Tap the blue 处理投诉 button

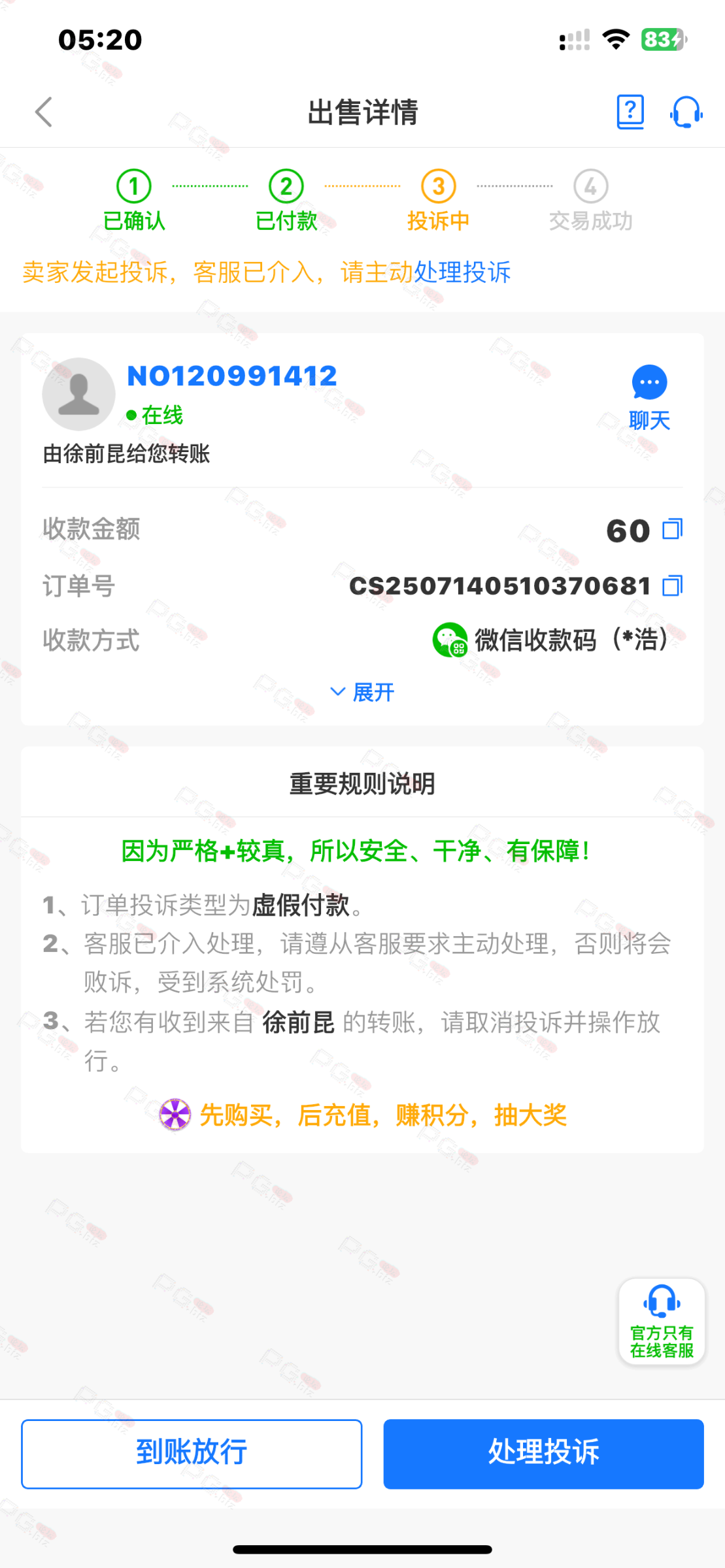pos(543,1454)
